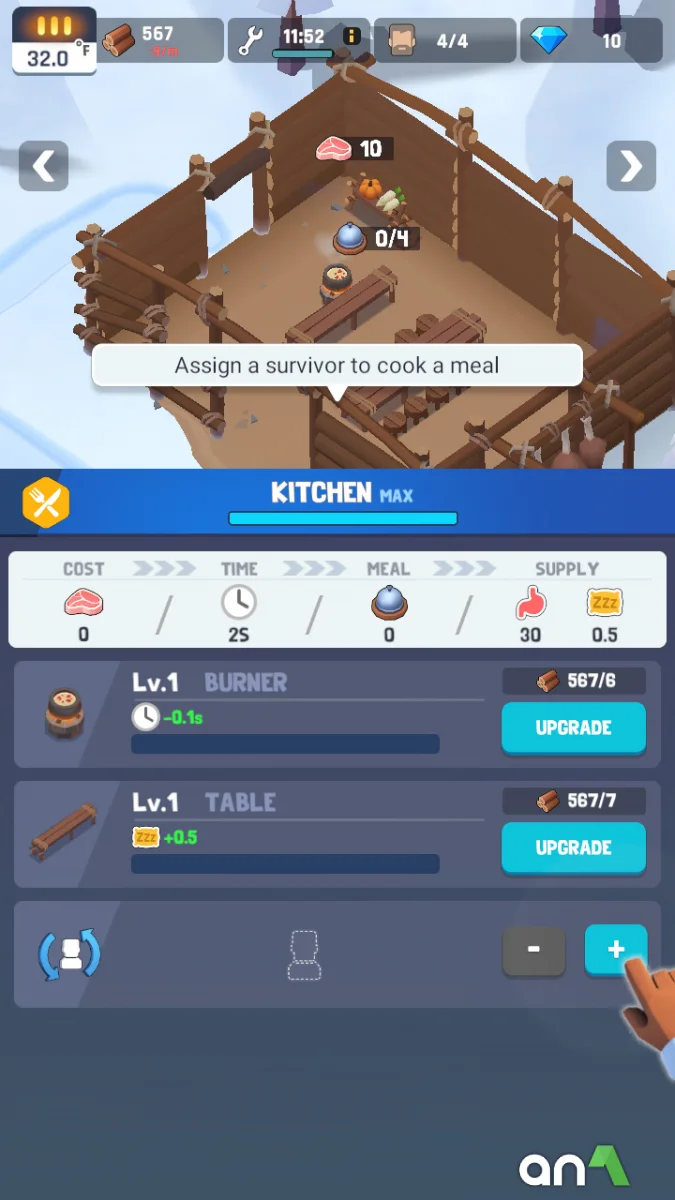
Task: Go to the previous building with left arrow
Action: pyautogui.click(x=43, y=166)
